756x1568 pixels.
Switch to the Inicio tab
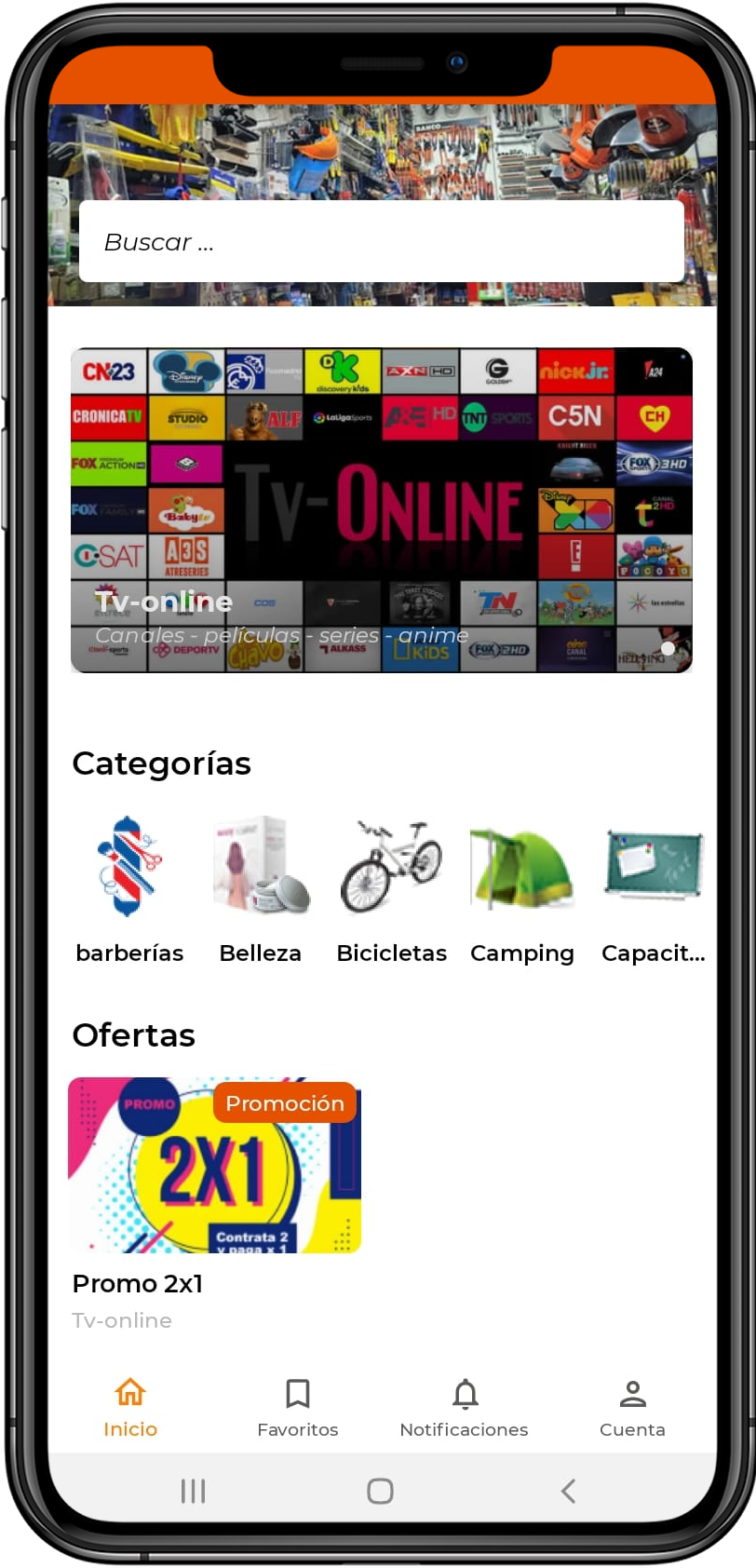tap(130, 1409)
